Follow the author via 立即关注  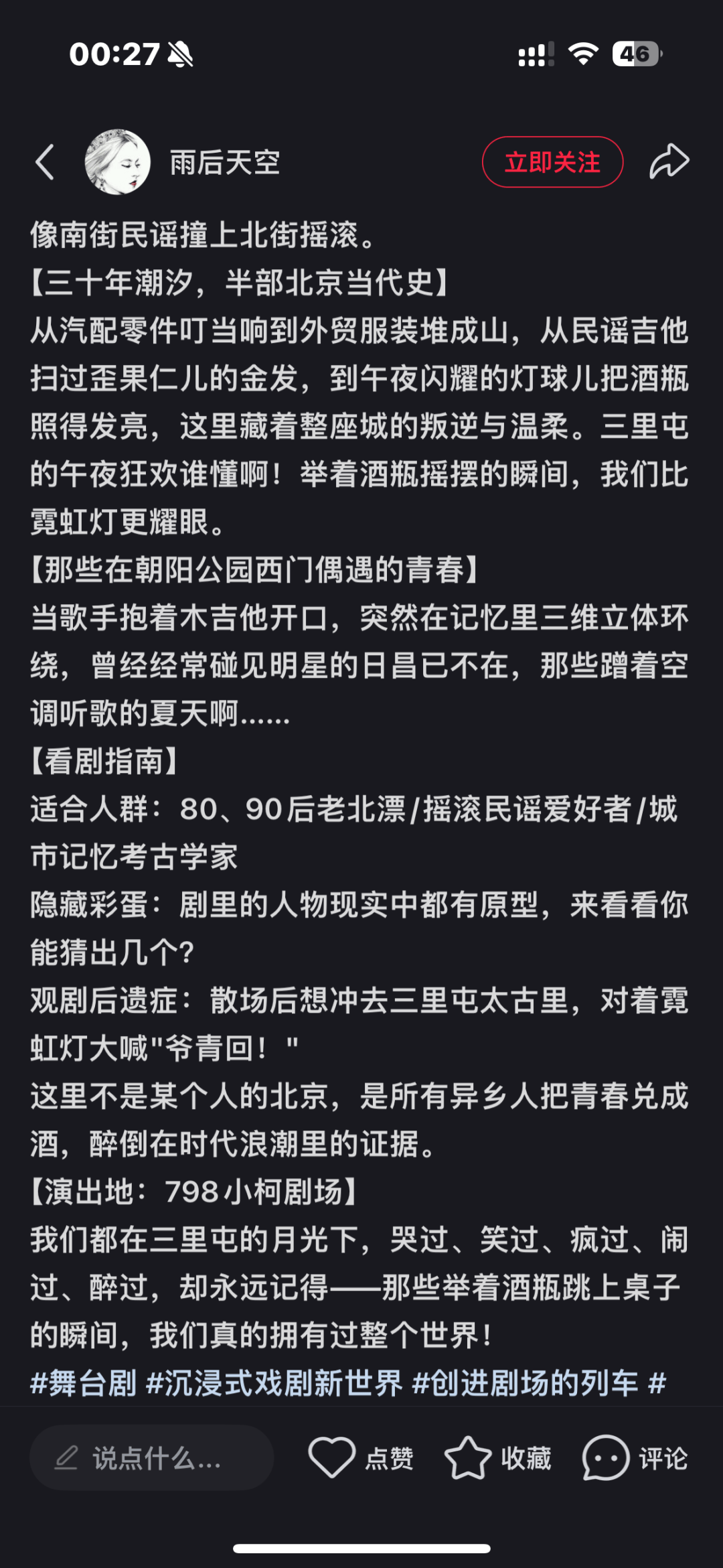552,162
